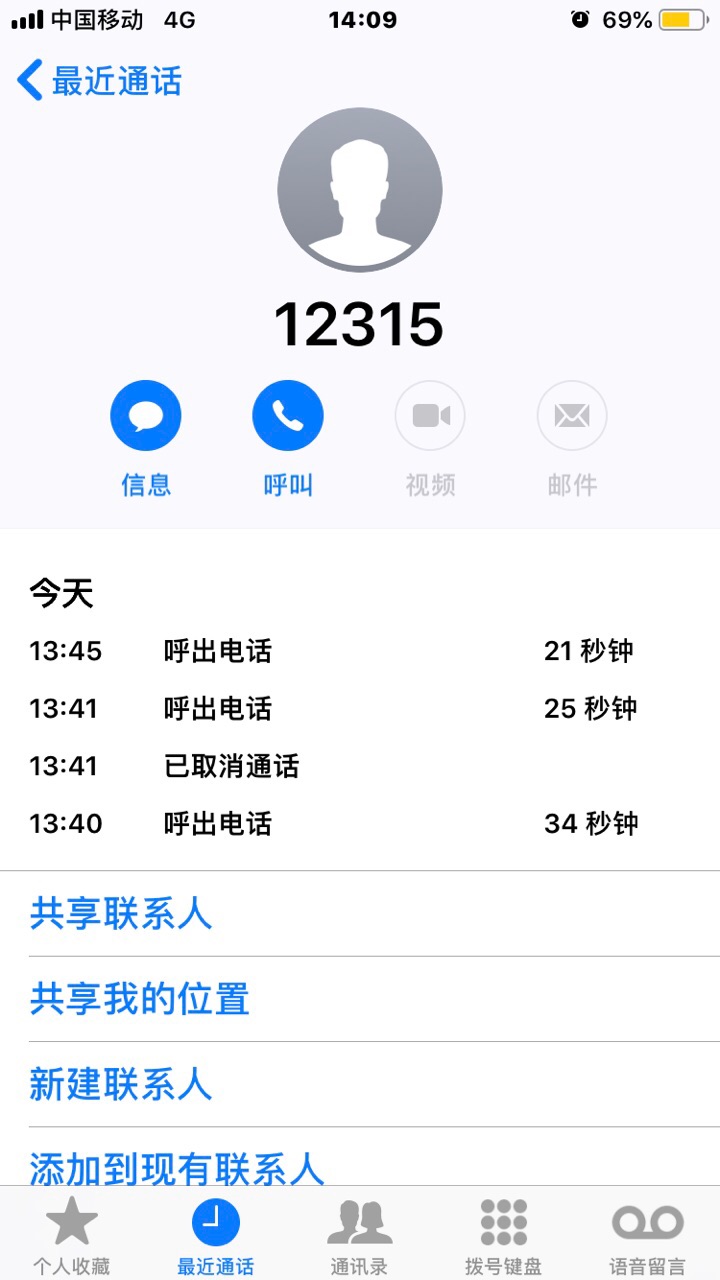The image size is (720, 1280).
Task: Choose 添加到现有联系人
Action: pyautogui.click(x=176, y=1166)
